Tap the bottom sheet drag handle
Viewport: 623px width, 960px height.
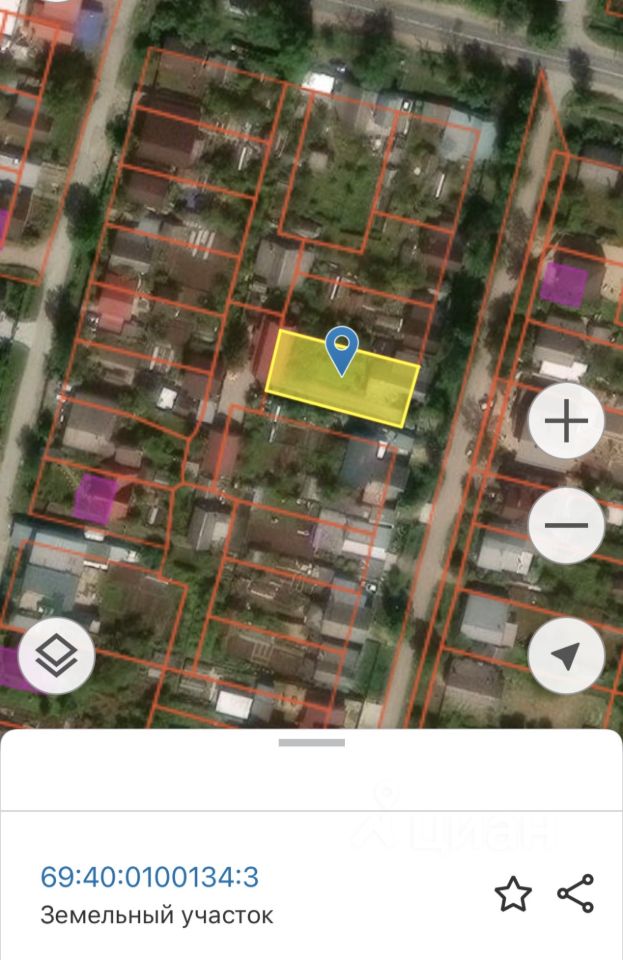(311, 743)
